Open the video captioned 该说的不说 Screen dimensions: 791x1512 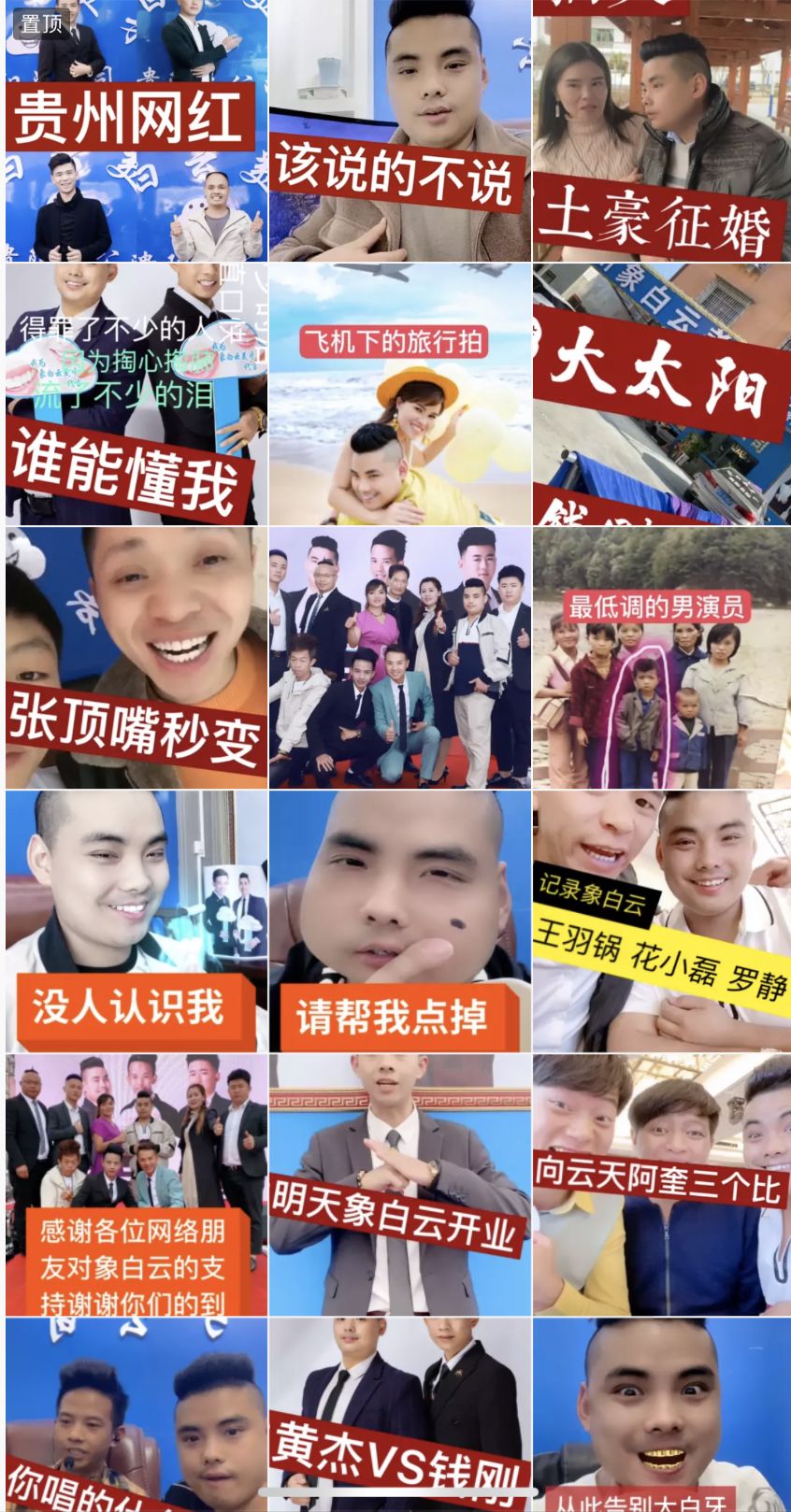[x=399, y=131]
